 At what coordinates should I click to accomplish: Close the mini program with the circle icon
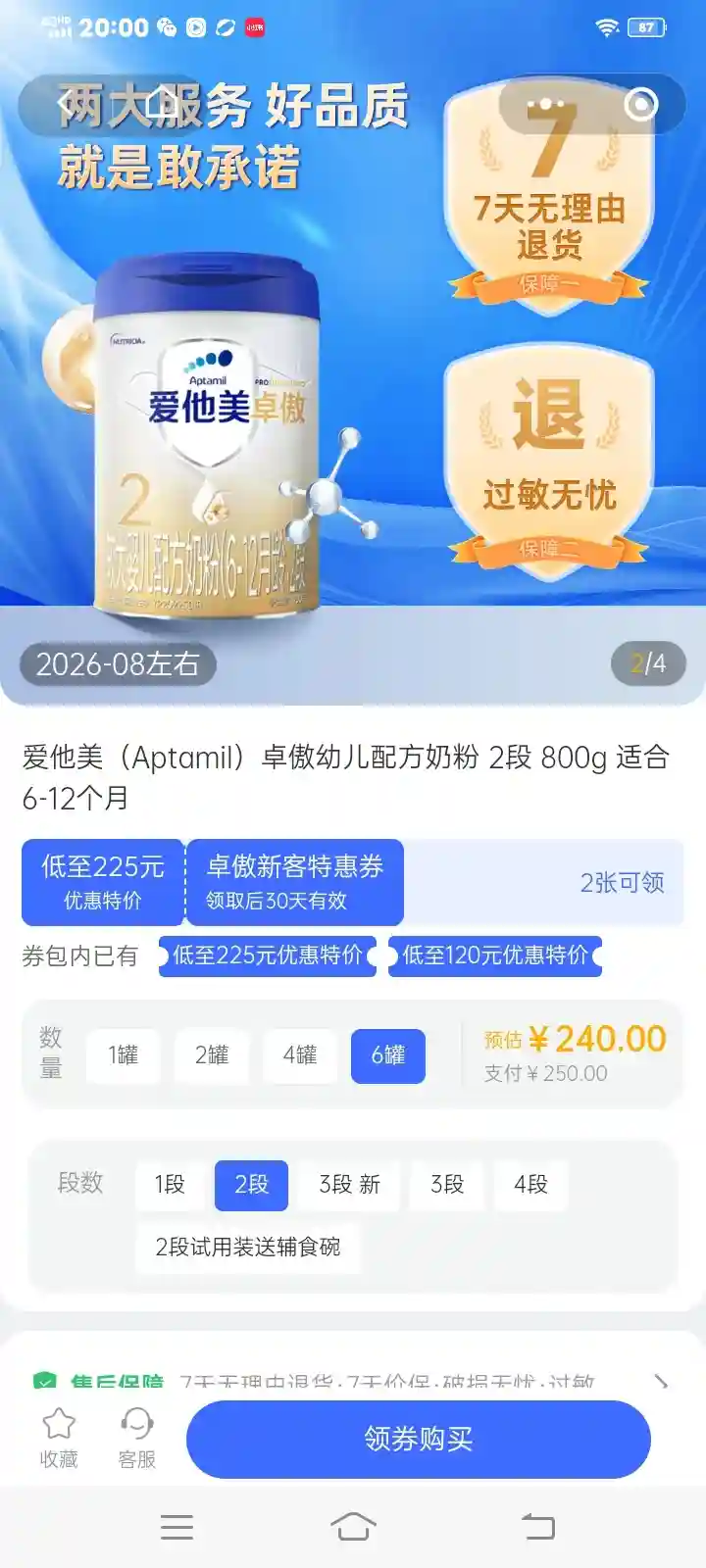[640, 104]
